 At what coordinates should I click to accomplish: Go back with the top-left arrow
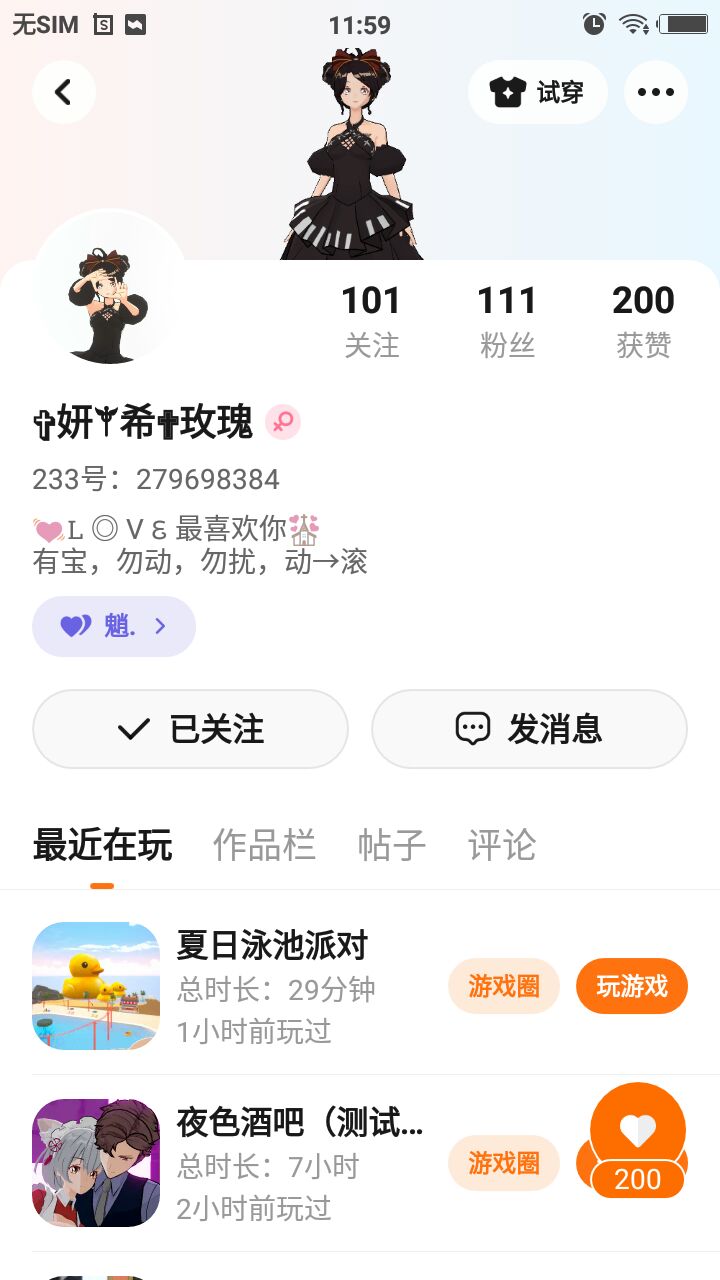[64, 92]
